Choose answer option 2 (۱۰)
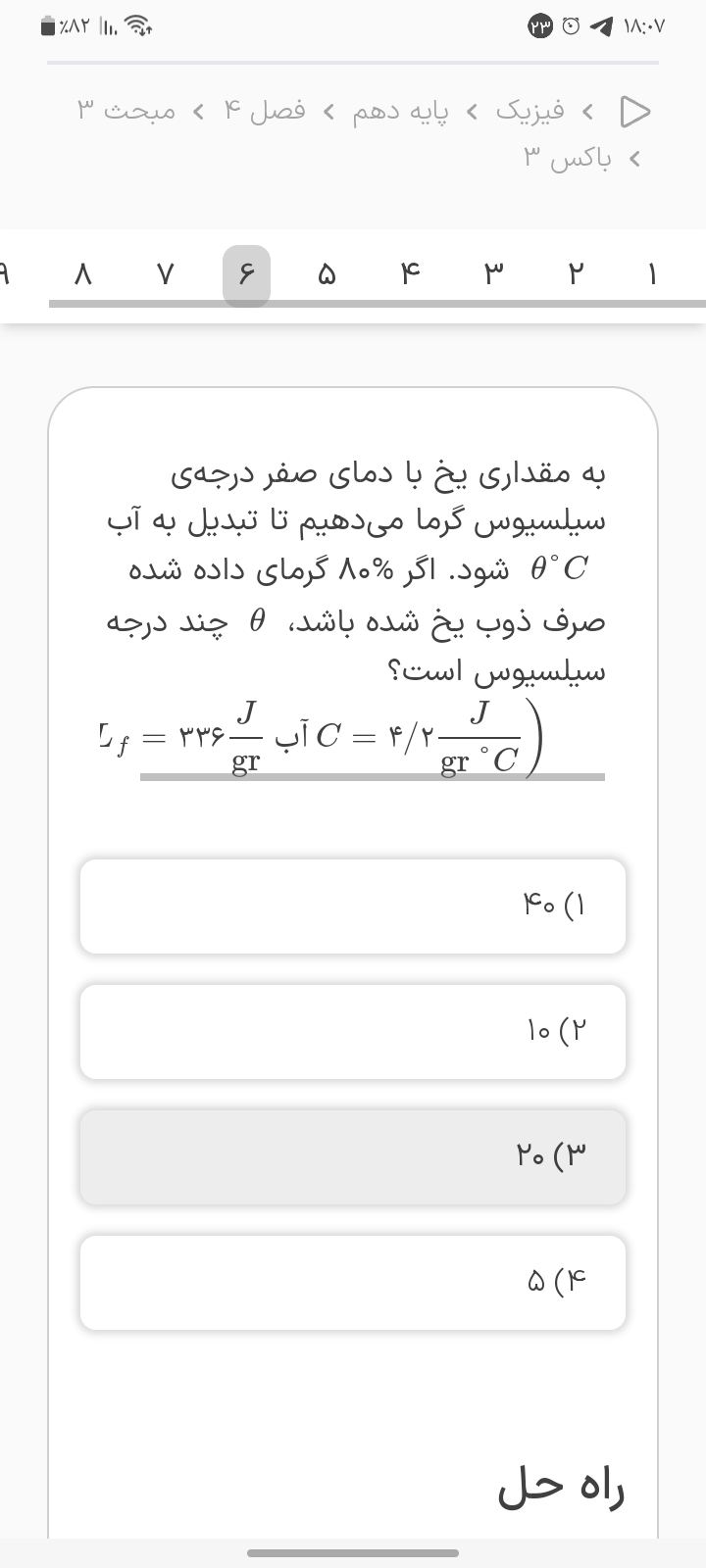The height and width of the screenshot is (1568, 706). pos(353,1032)
